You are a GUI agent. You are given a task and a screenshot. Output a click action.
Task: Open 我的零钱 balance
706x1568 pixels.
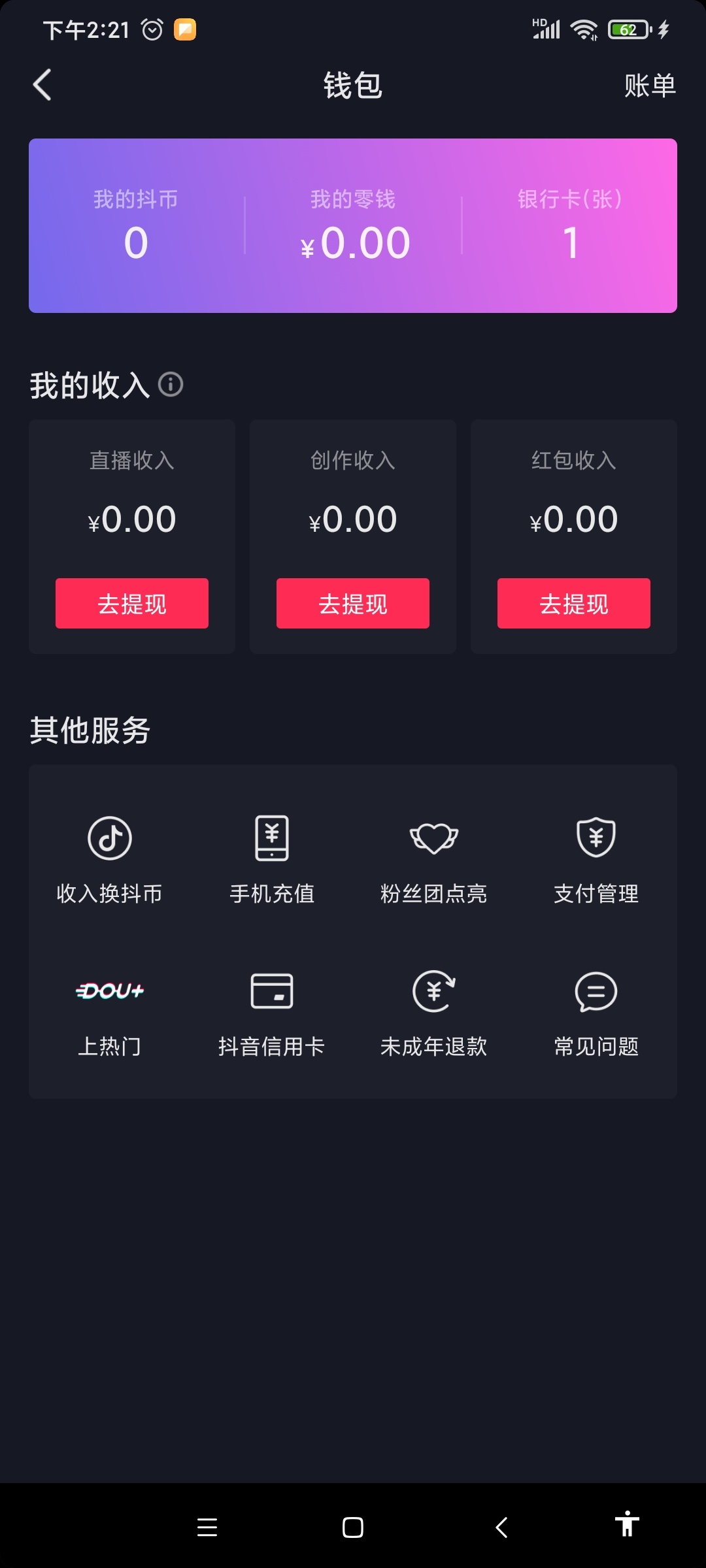point(353,225)
